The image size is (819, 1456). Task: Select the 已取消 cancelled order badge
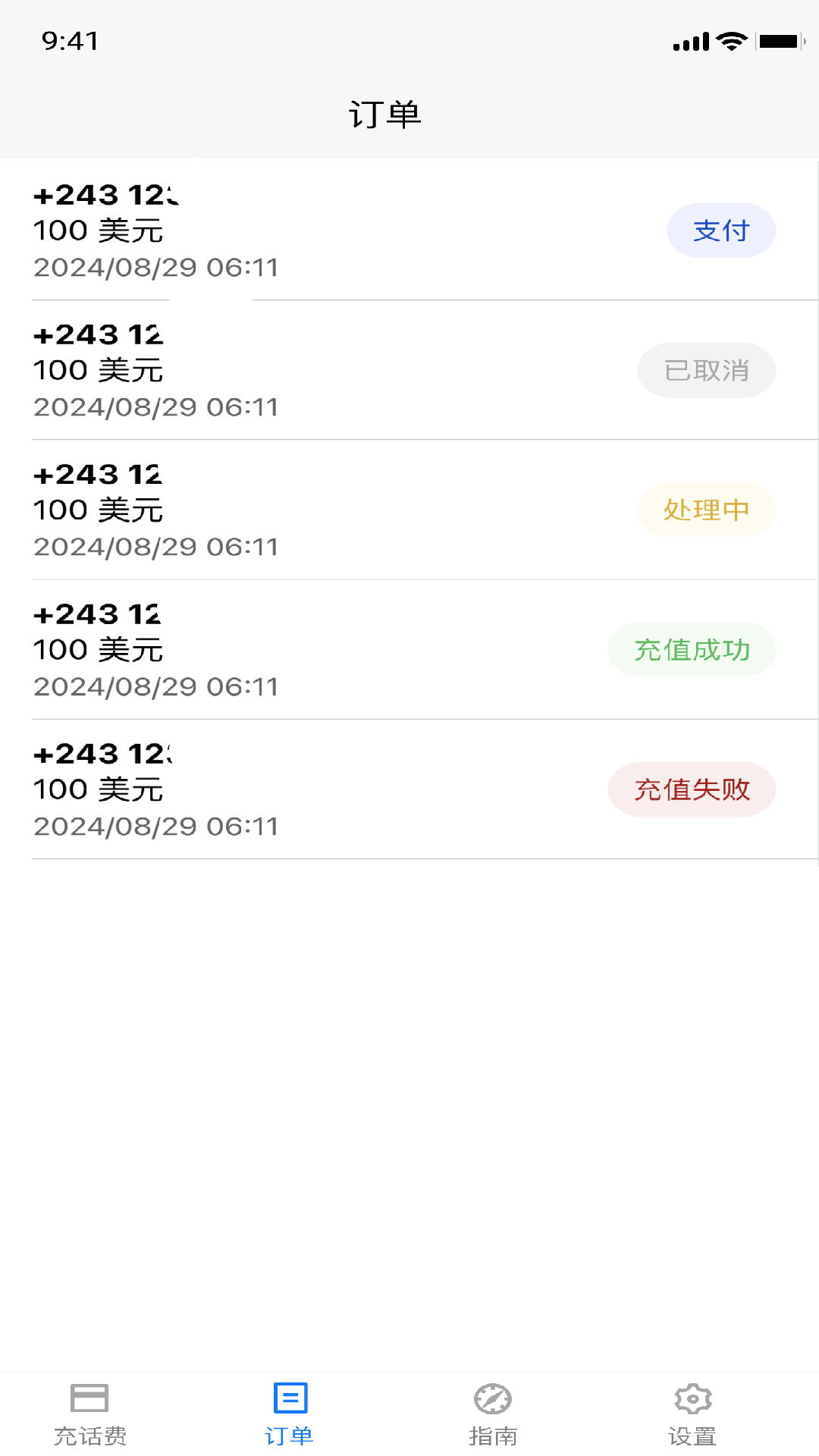point(705,370)
